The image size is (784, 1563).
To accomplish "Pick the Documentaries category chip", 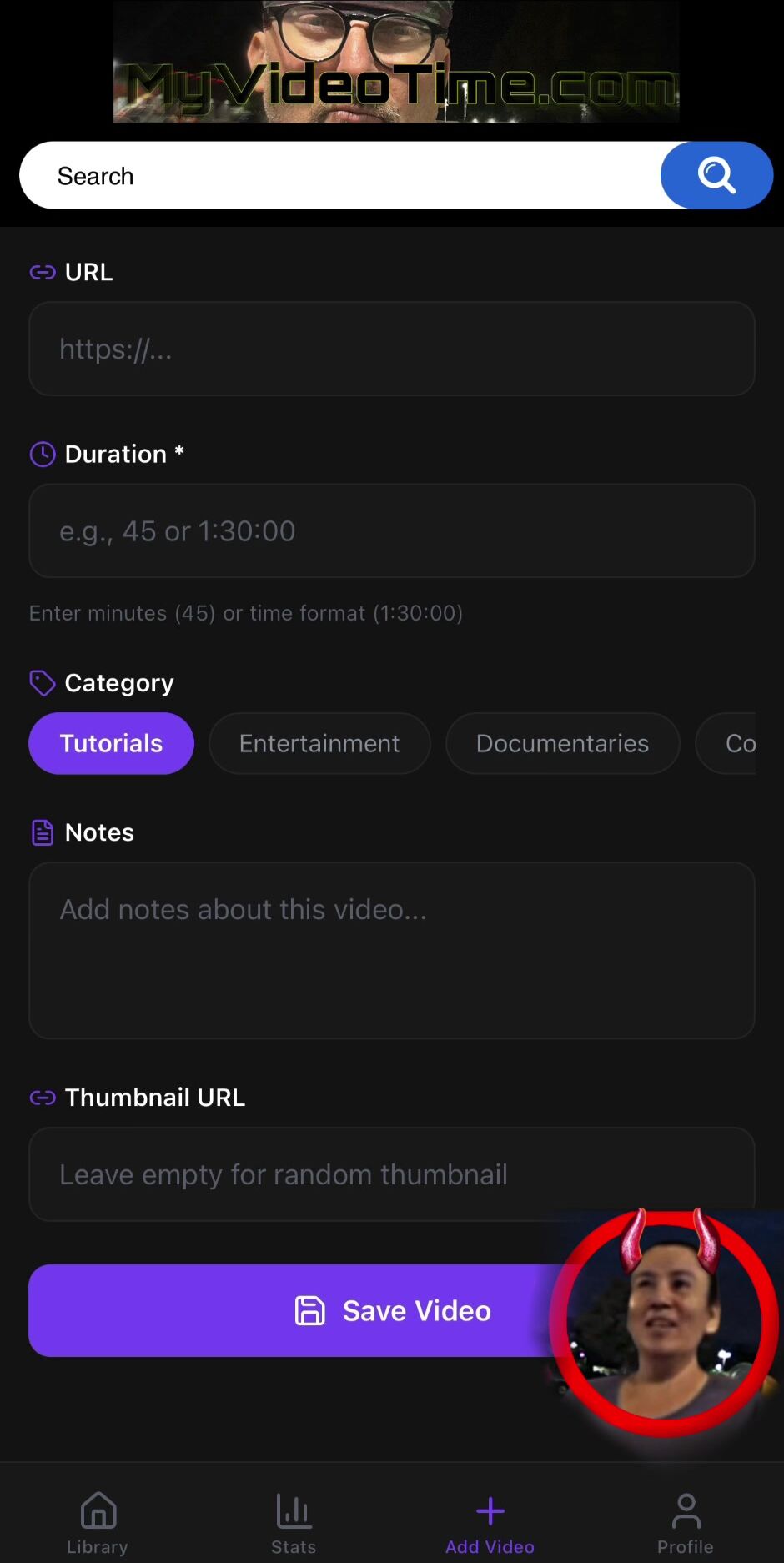I will 562,743.
